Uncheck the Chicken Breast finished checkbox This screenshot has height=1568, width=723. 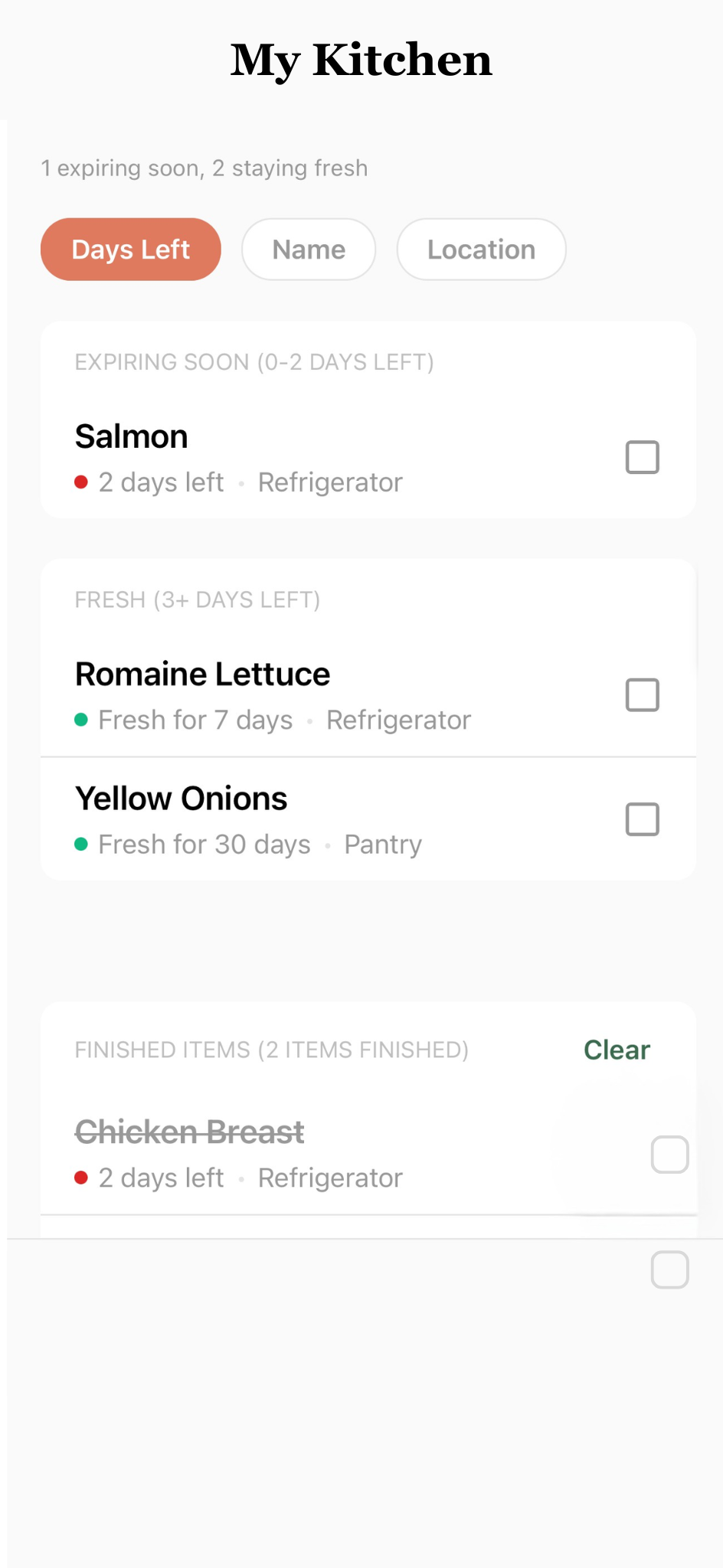(669, 1154)
